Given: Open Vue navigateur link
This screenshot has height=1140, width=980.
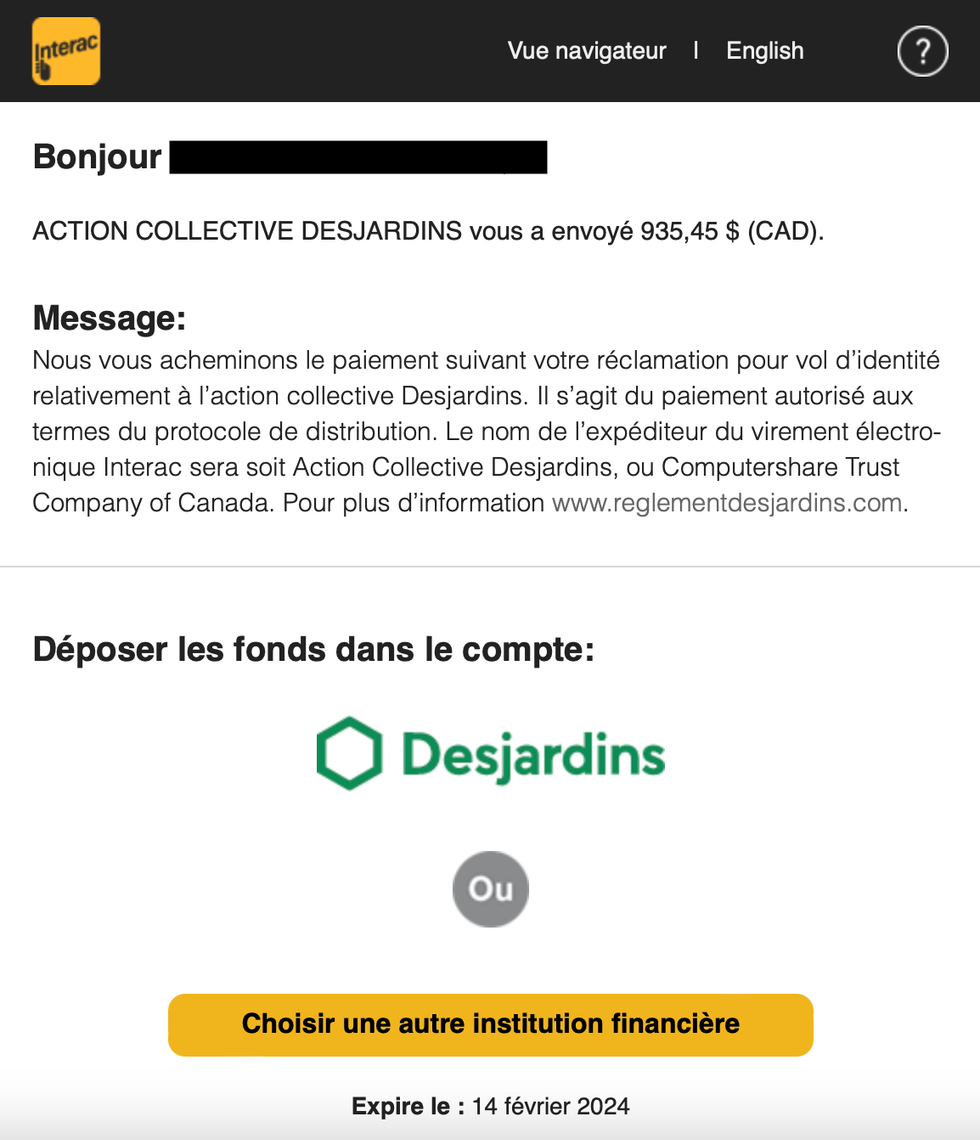Looking at the screenshot, I should tap(586, 51).
